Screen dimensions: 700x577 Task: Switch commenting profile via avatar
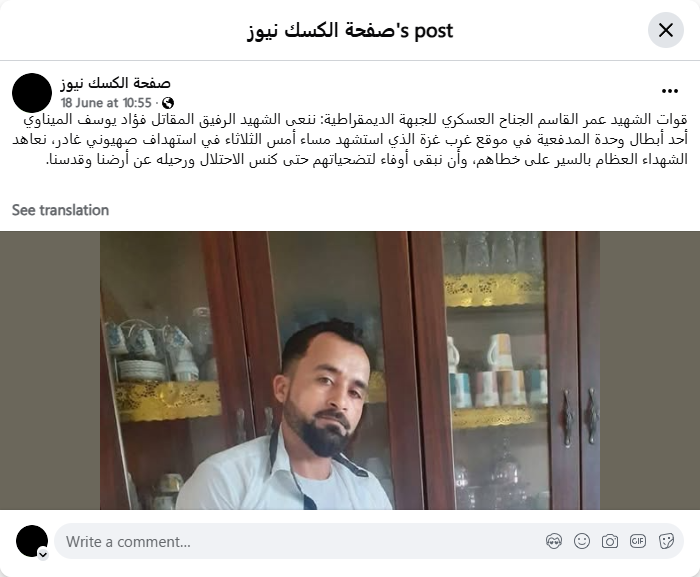[x=32, y=542]
